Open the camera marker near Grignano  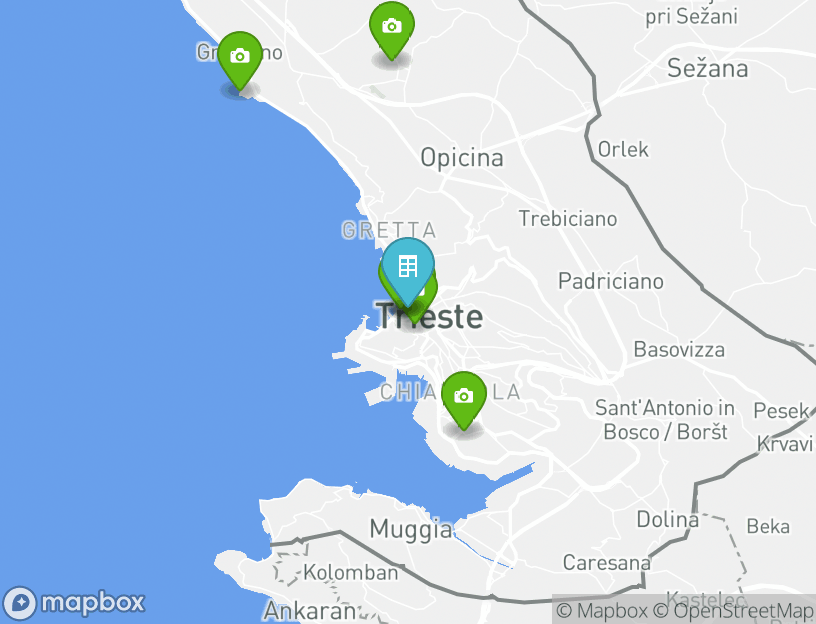coord(239,57)
